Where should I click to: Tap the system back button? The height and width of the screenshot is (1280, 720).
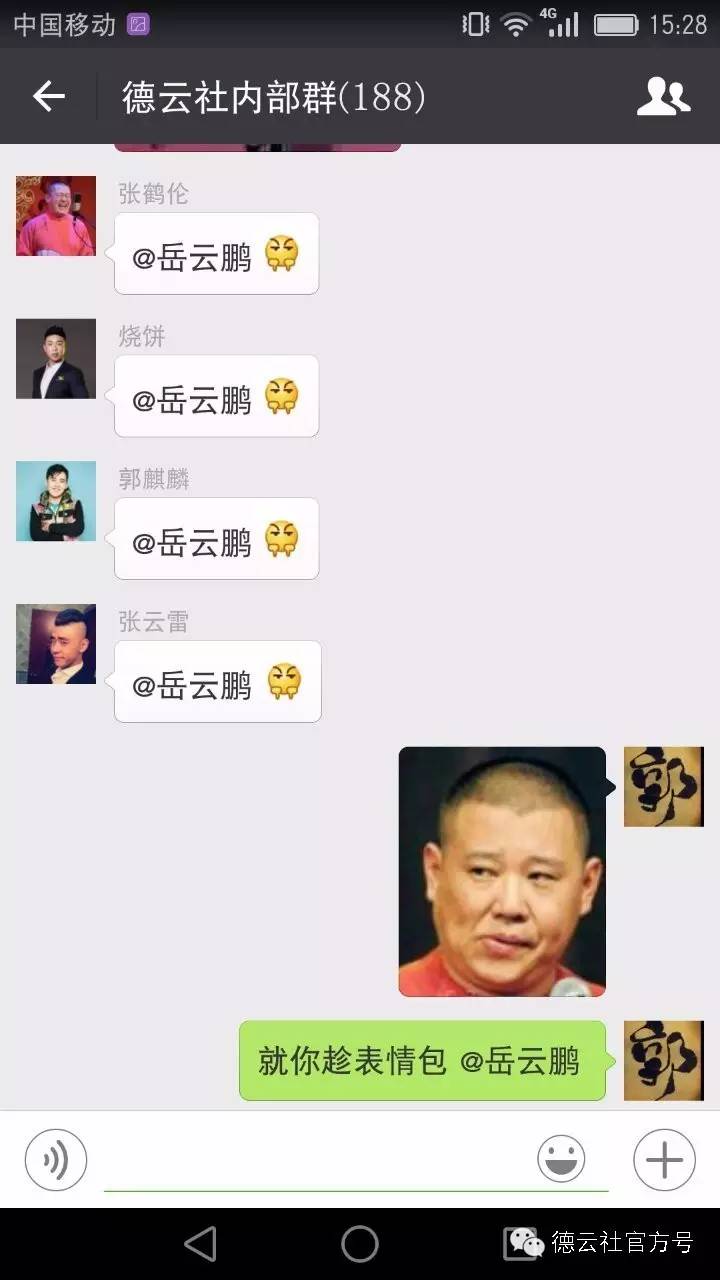click(x=201, y=1244)
